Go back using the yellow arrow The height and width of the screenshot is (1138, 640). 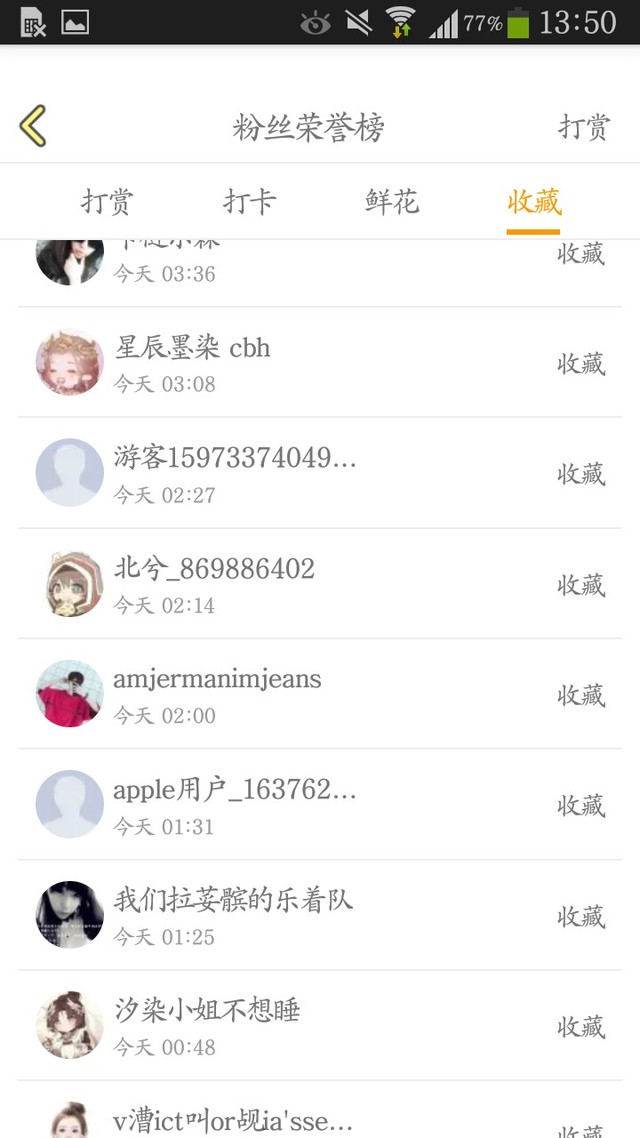point(33,126)
